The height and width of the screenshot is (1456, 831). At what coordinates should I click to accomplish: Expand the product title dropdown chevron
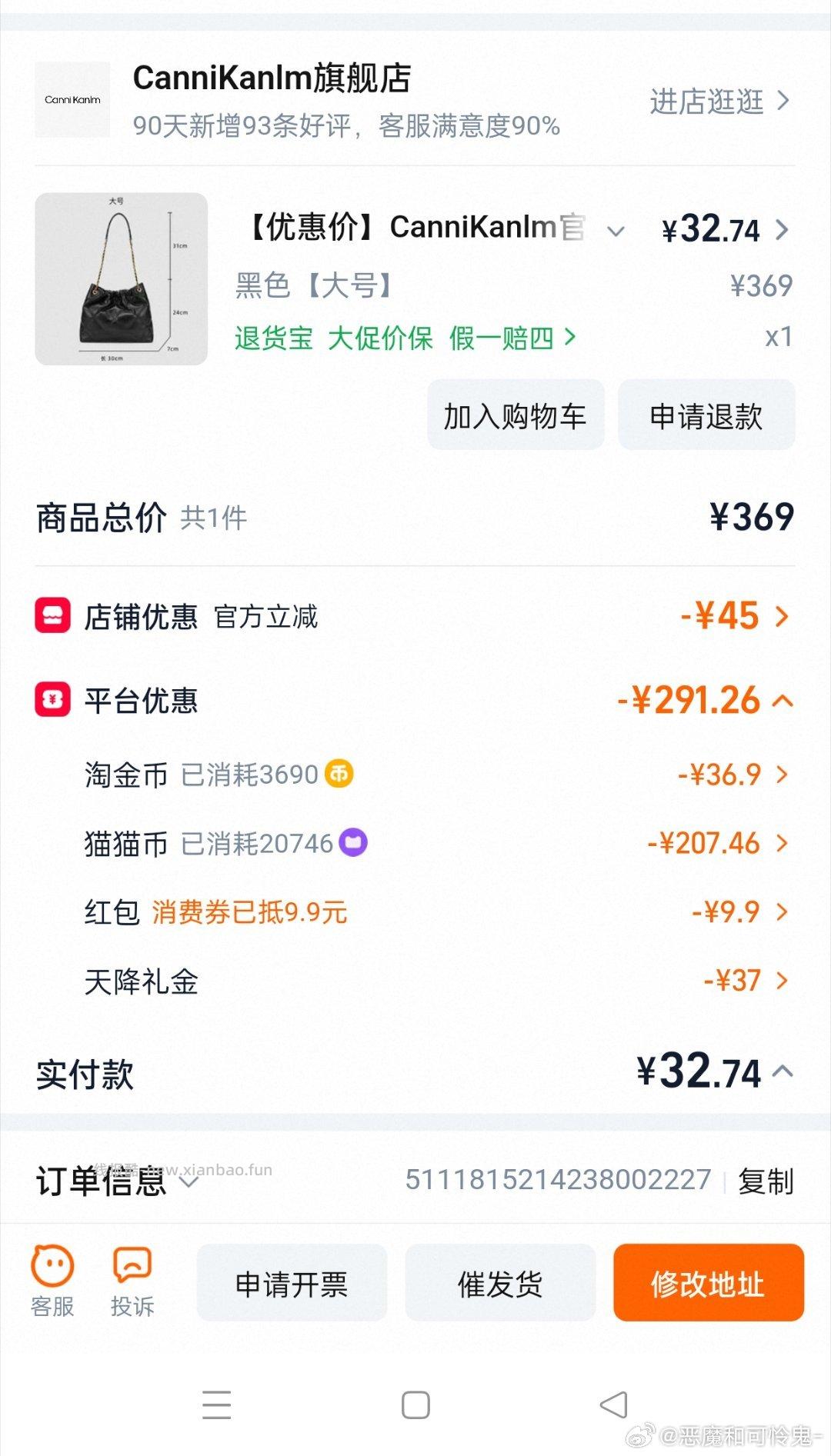tap(616, 230)
